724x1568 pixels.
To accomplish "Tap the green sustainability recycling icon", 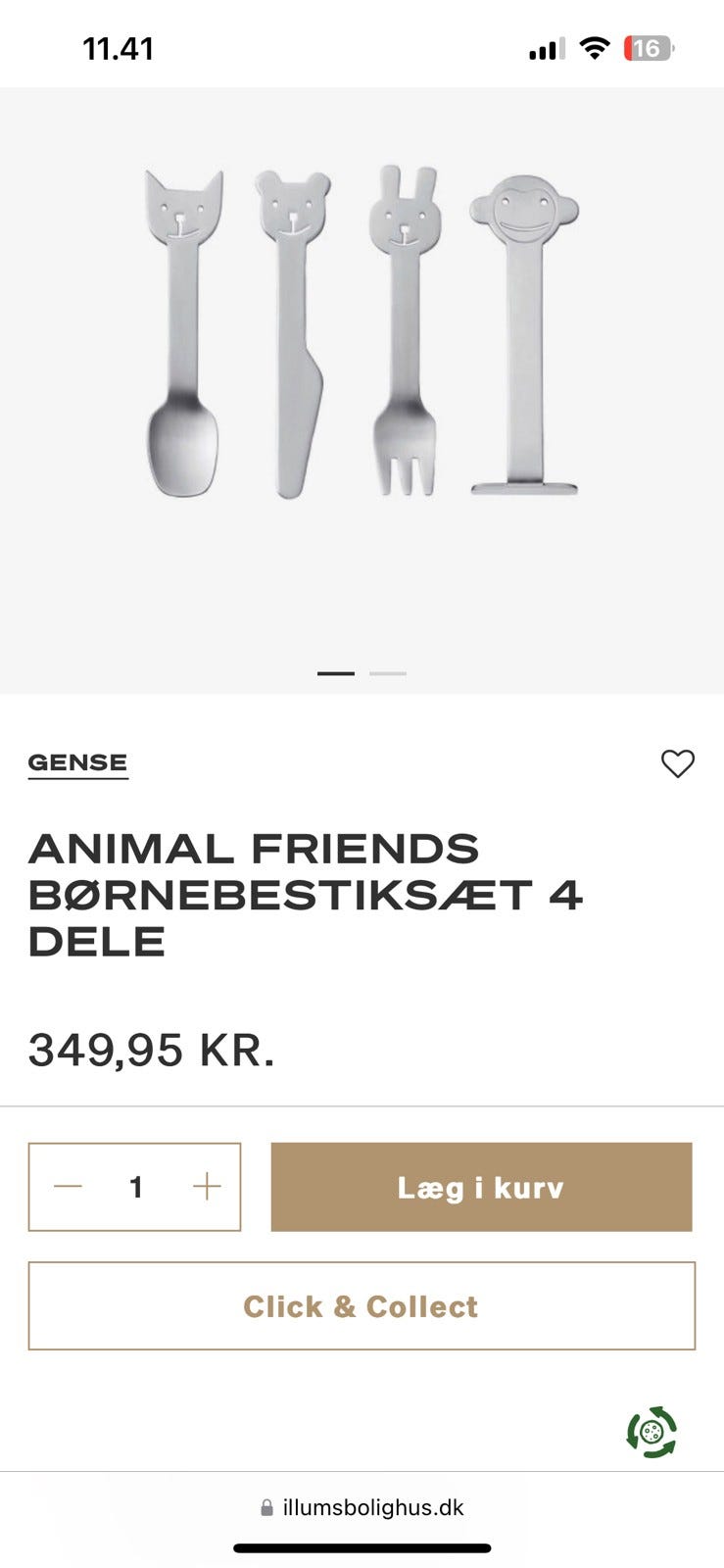I will pyautogui.click(x=654, y=1433).
